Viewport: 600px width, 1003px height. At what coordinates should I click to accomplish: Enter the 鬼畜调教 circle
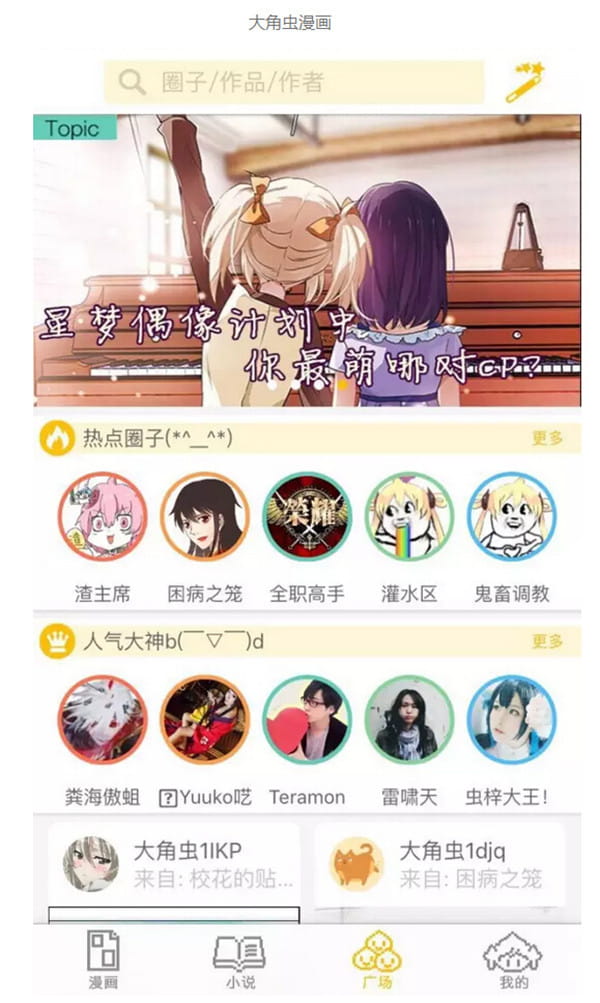click(511, 517)
